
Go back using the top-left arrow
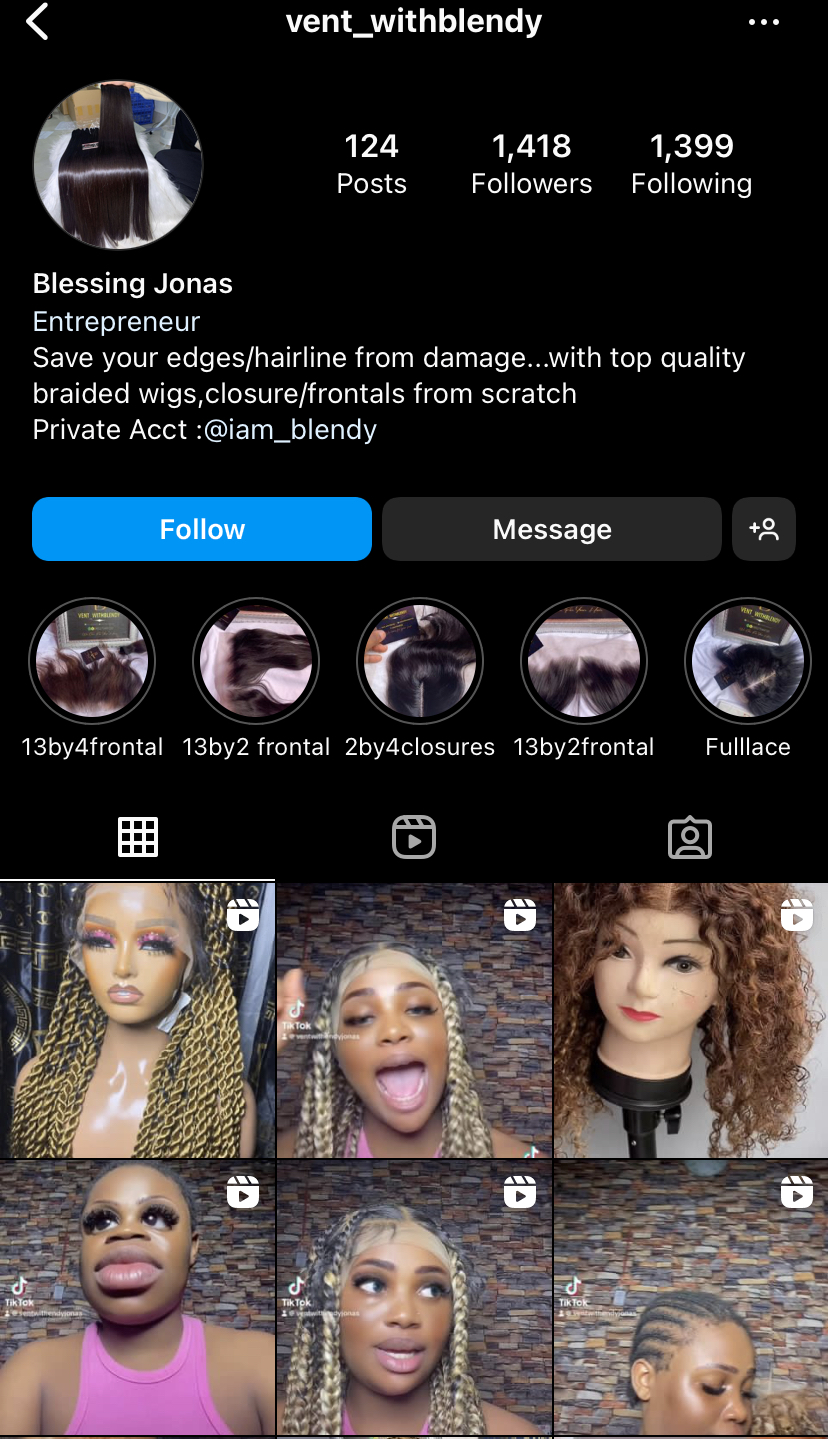click(x=37, y=22)
